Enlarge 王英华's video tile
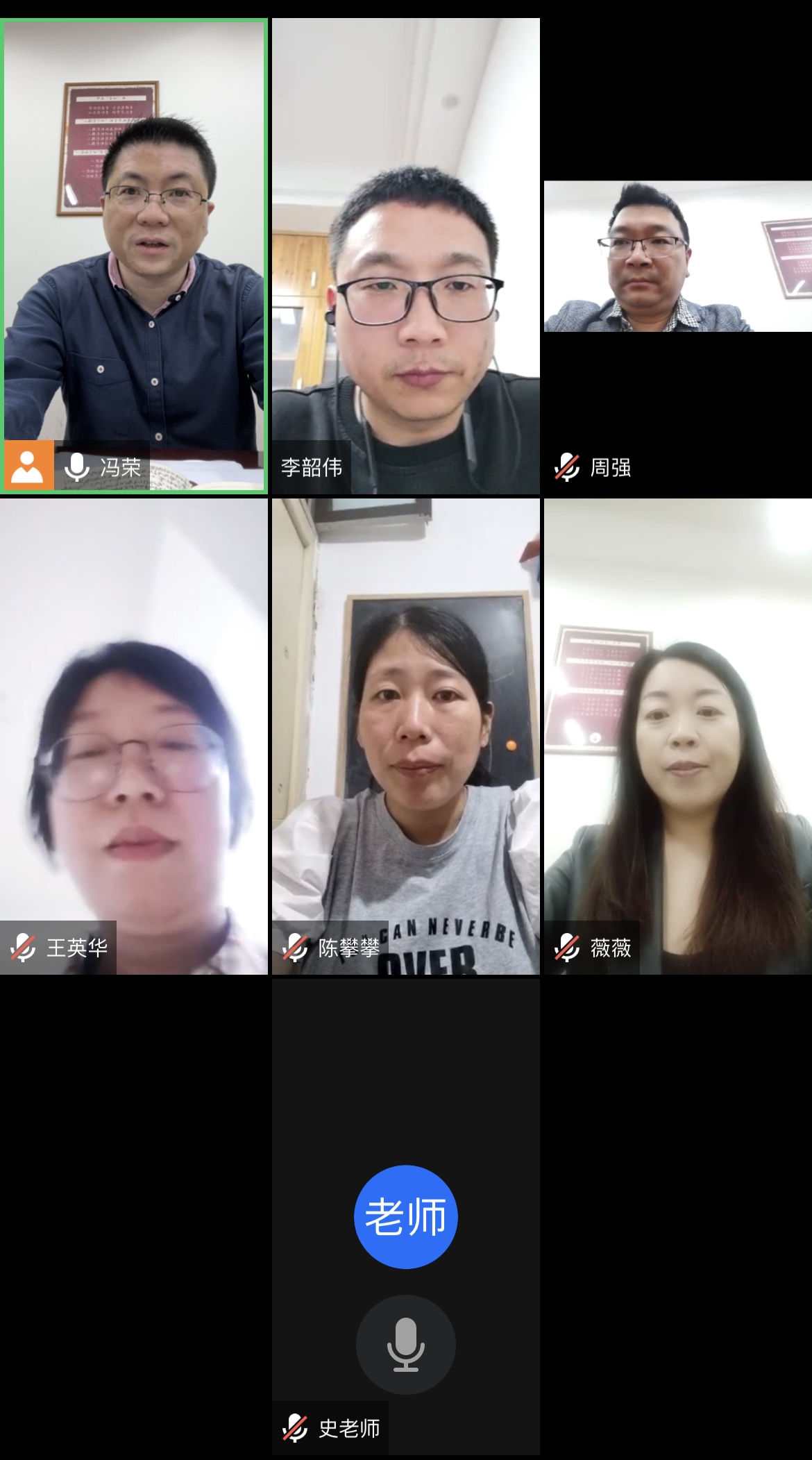Image resolution: width=812 pixels, height=1460 pixels. pyautogui.click(x=134, y=736)
